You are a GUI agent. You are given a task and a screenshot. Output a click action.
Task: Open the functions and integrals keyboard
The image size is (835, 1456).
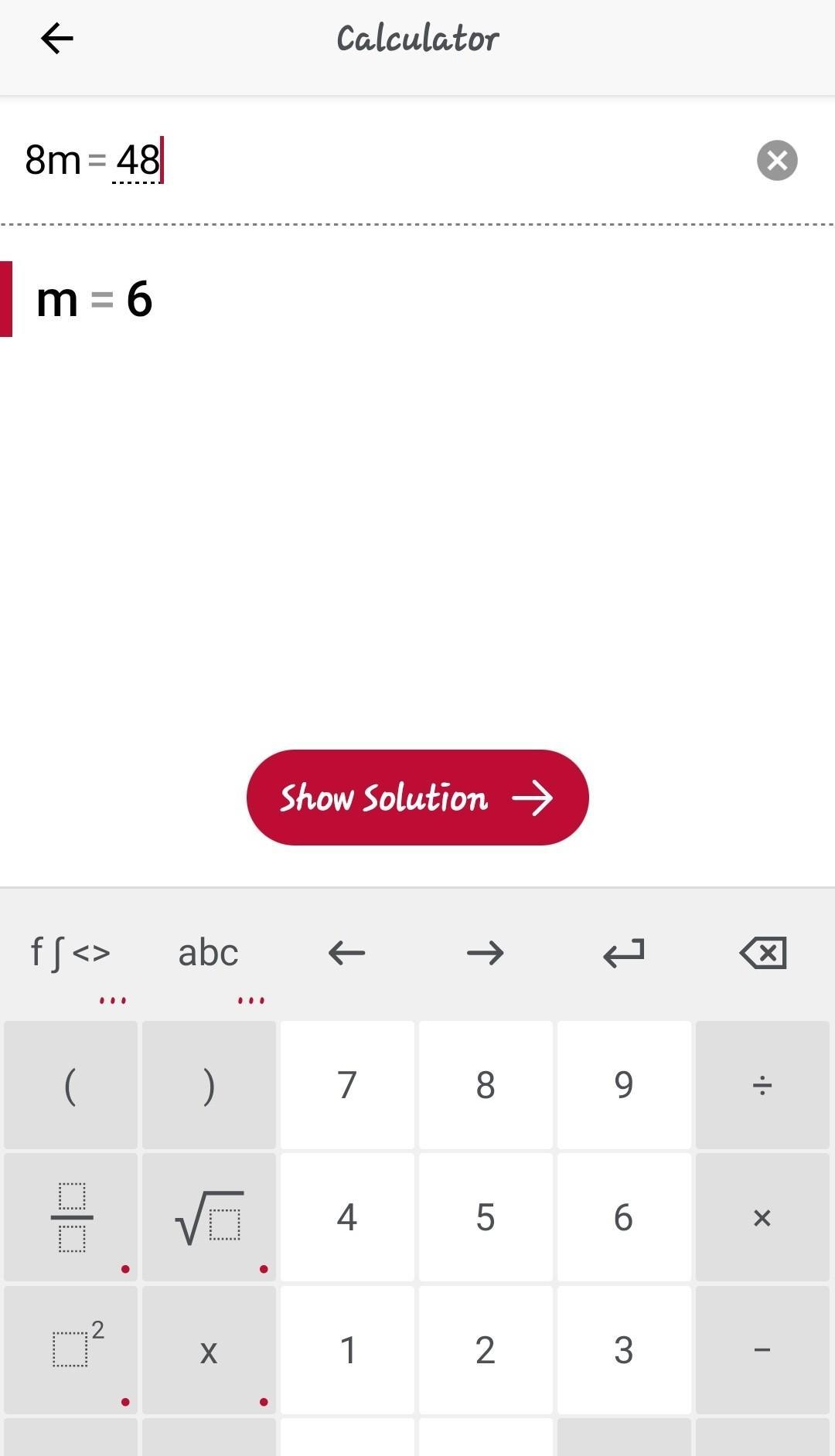tap(70, 953)
